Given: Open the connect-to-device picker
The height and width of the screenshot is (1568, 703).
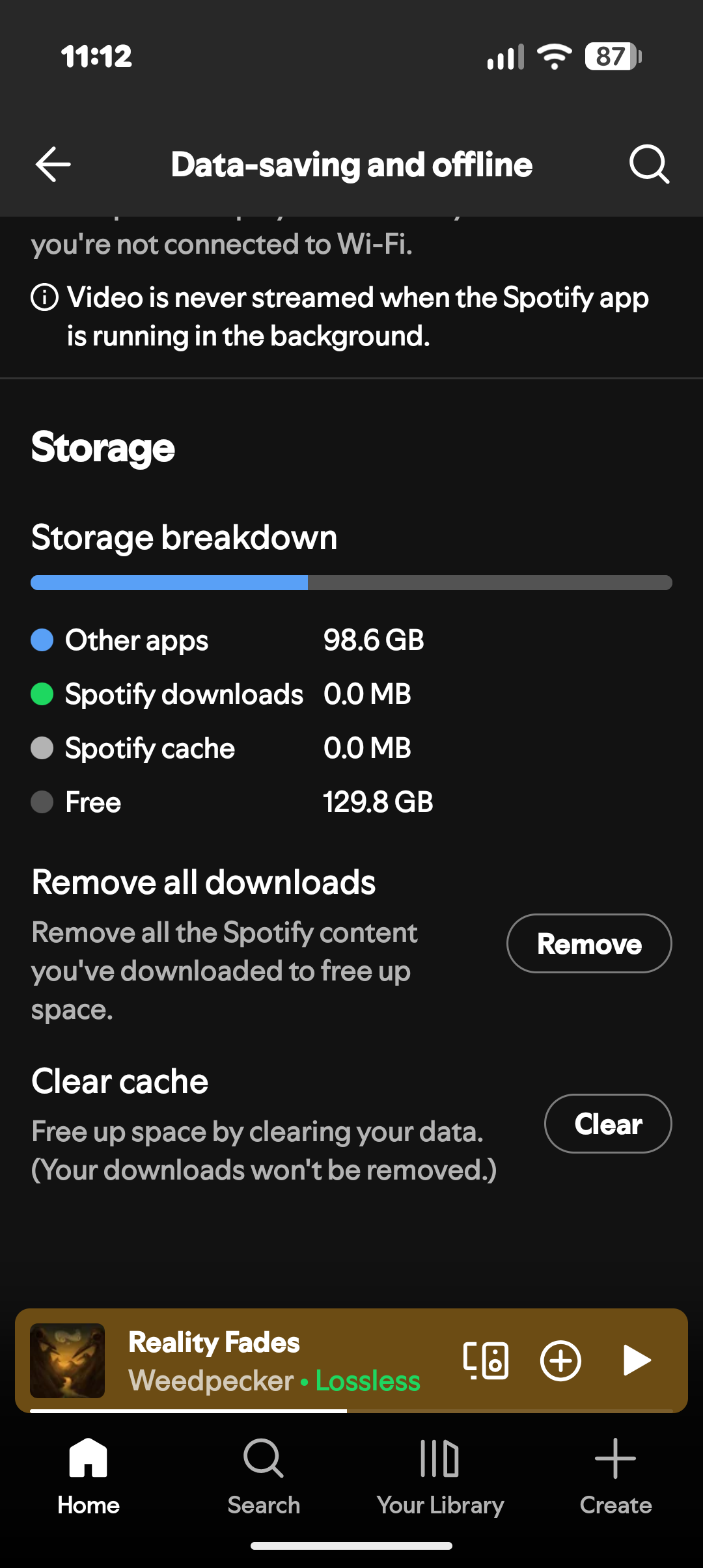Looking at the screenshot, I should [x=486, y=1360].
